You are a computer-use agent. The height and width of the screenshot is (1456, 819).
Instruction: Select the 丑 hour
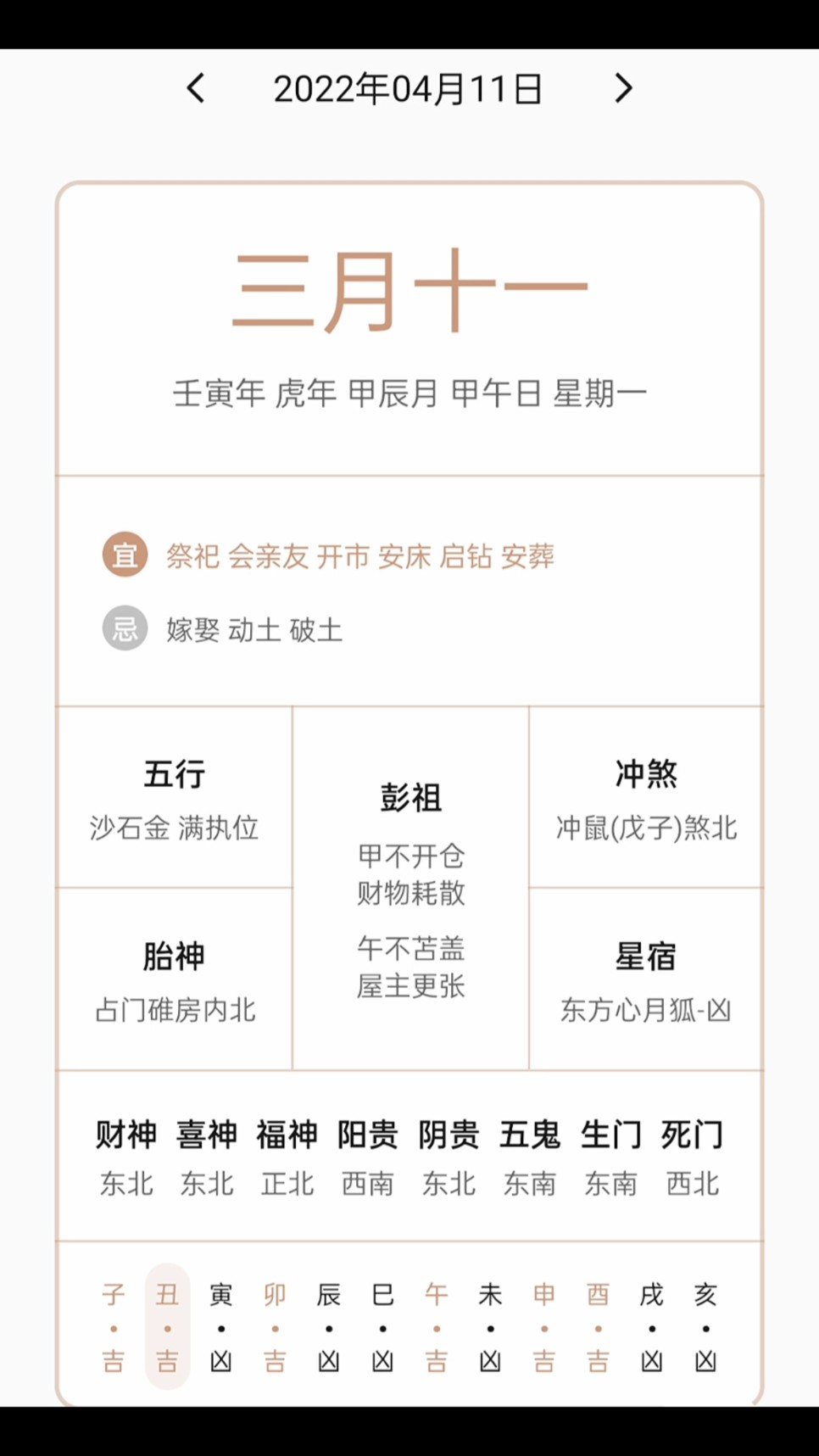coord(167,1327)
